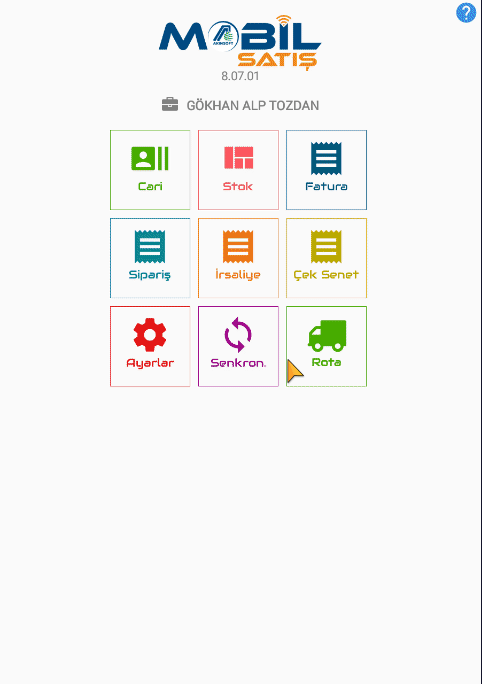This screenshot has width=482, height=684.
Task: Open Ayarlar settings
Action: point(150,346)
